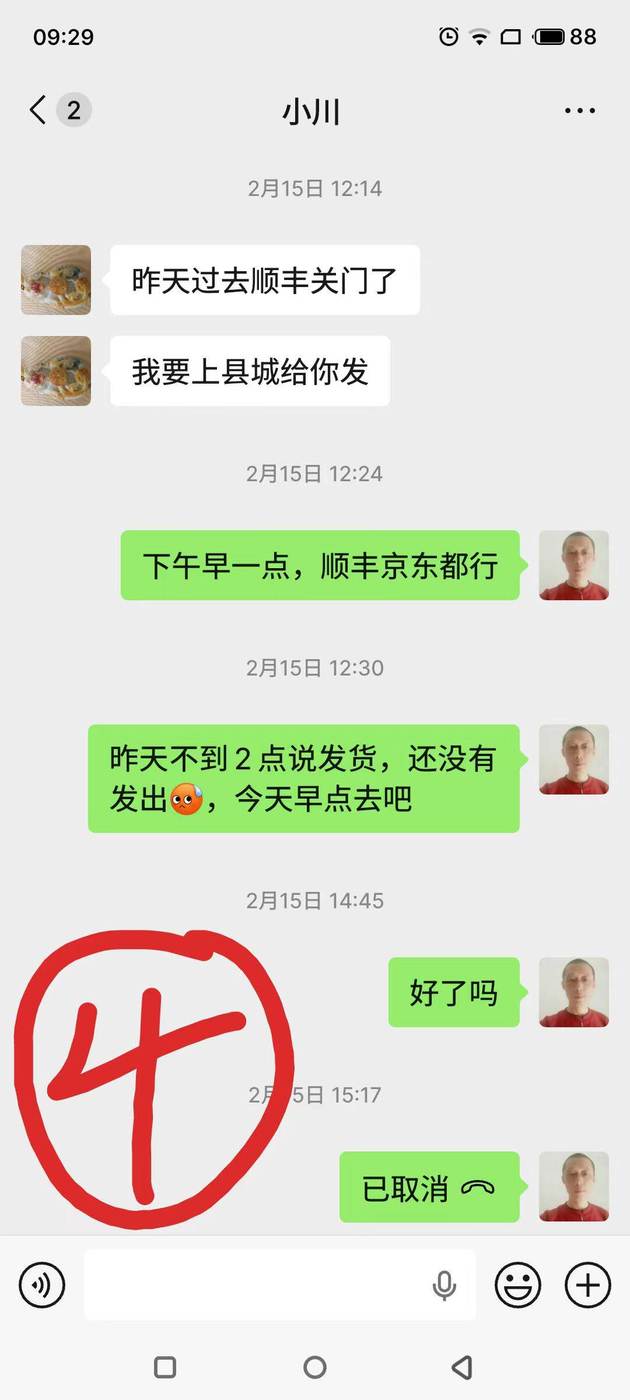Tap the microphone icon in input box
This screenshot has height=1400, width=630.
pyautogui.click(x=444, y=1285)
